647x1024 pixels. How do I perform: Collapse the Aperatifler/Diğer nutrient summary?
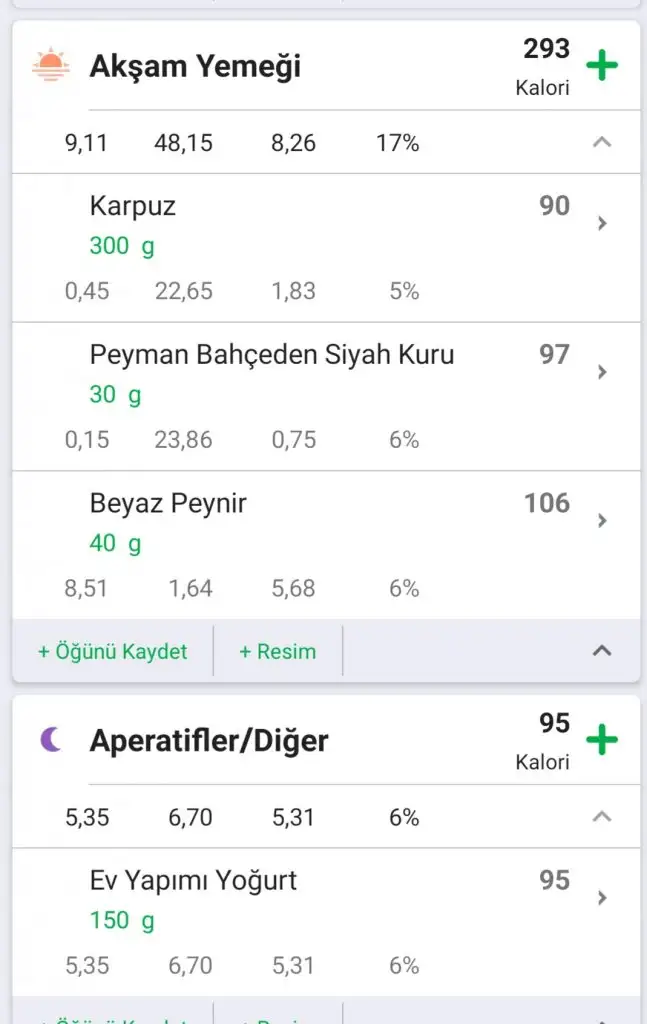601,817
